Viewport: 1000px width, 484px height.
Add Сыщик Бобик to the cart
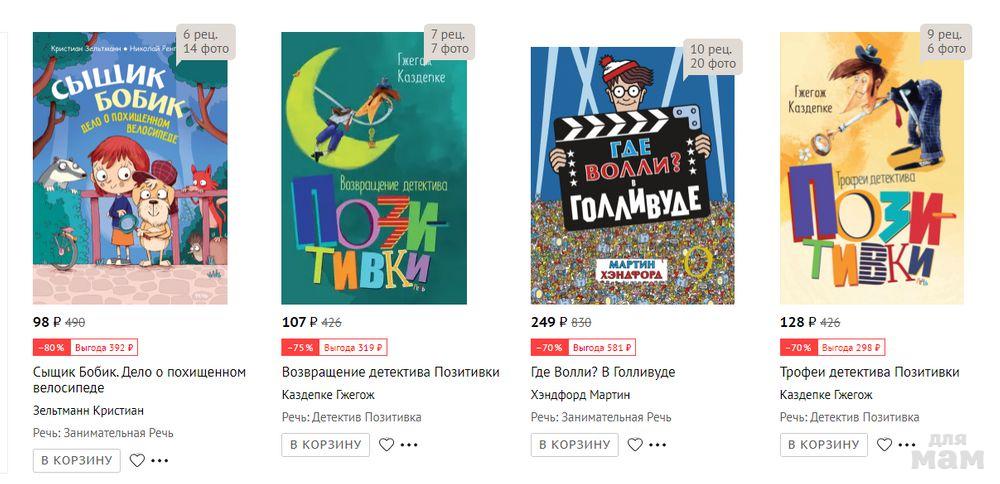pos(76,461)
